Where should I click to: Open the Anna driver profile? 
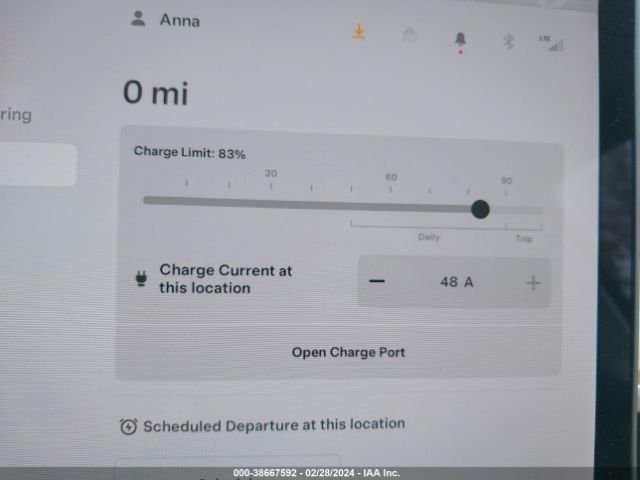(x=166, y=20)
